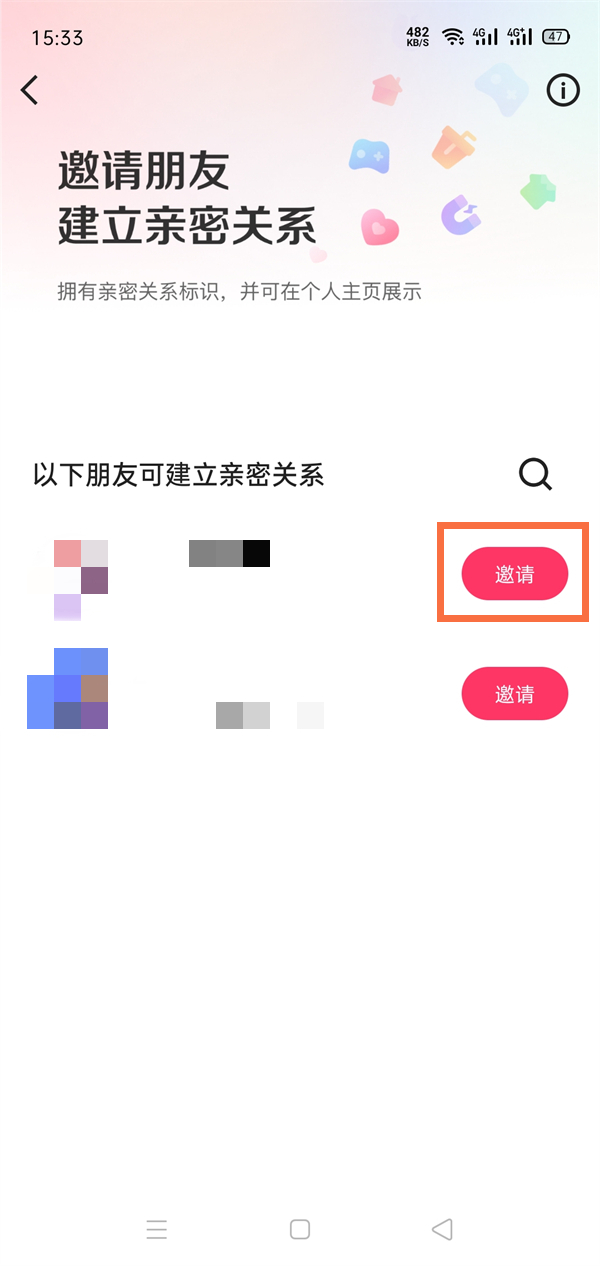This screenshot has width=600, height=1266.
Task: Open the info icon in the top corner
Action: pyautogui.click(x=563, y=91)
